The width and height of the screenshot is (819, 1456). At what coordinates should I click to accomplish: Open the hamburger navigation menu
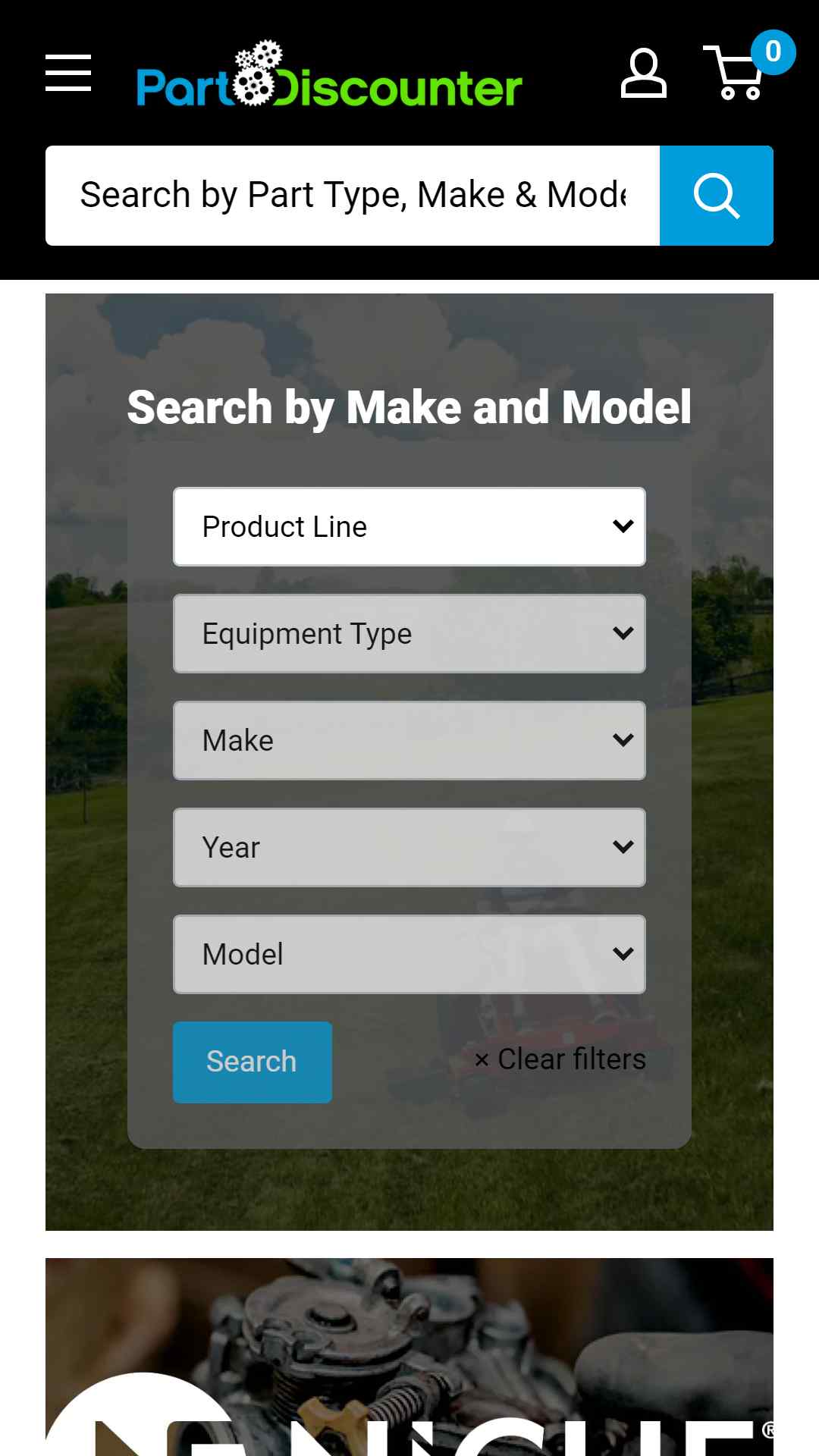click(68, 73)
